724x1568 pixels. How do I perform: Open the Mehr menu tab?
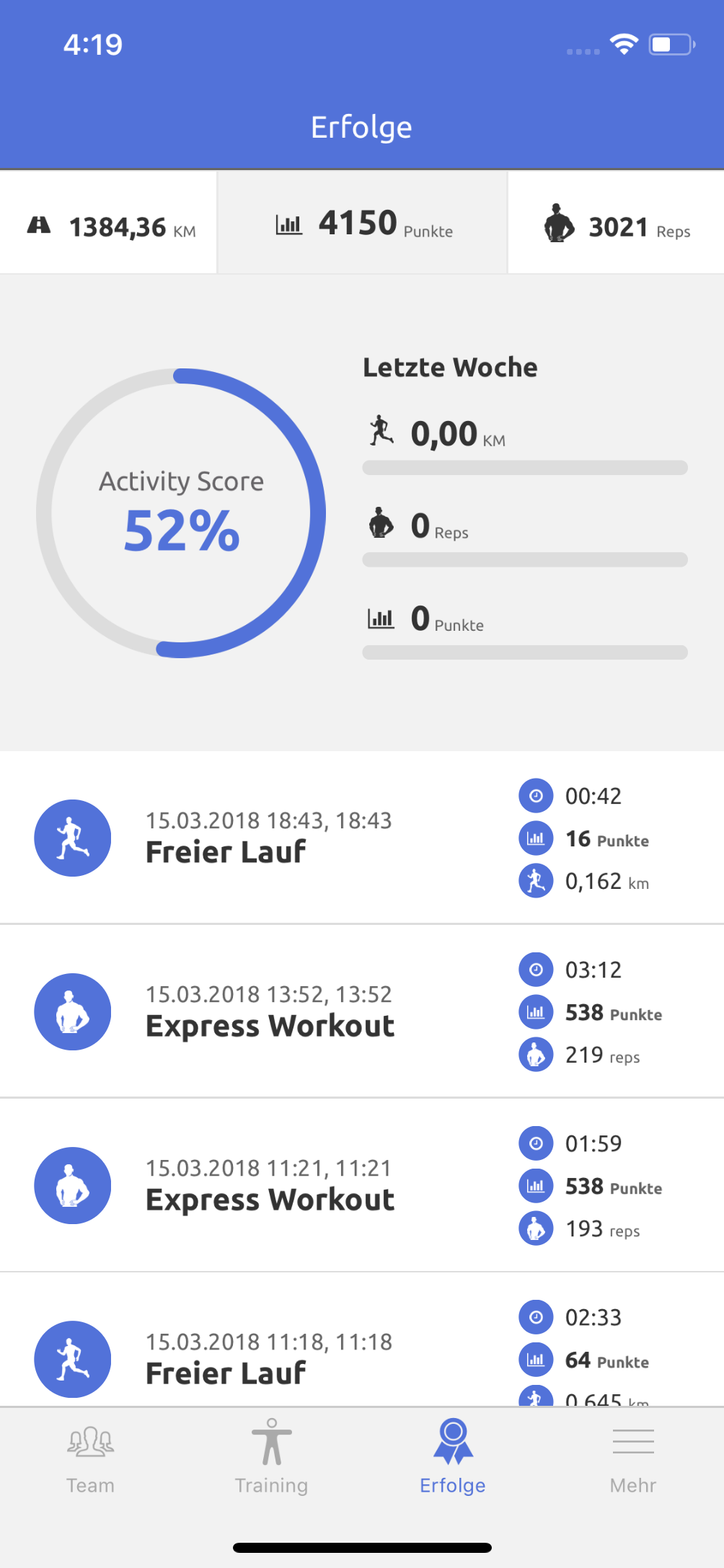[x=633, y=1456]
